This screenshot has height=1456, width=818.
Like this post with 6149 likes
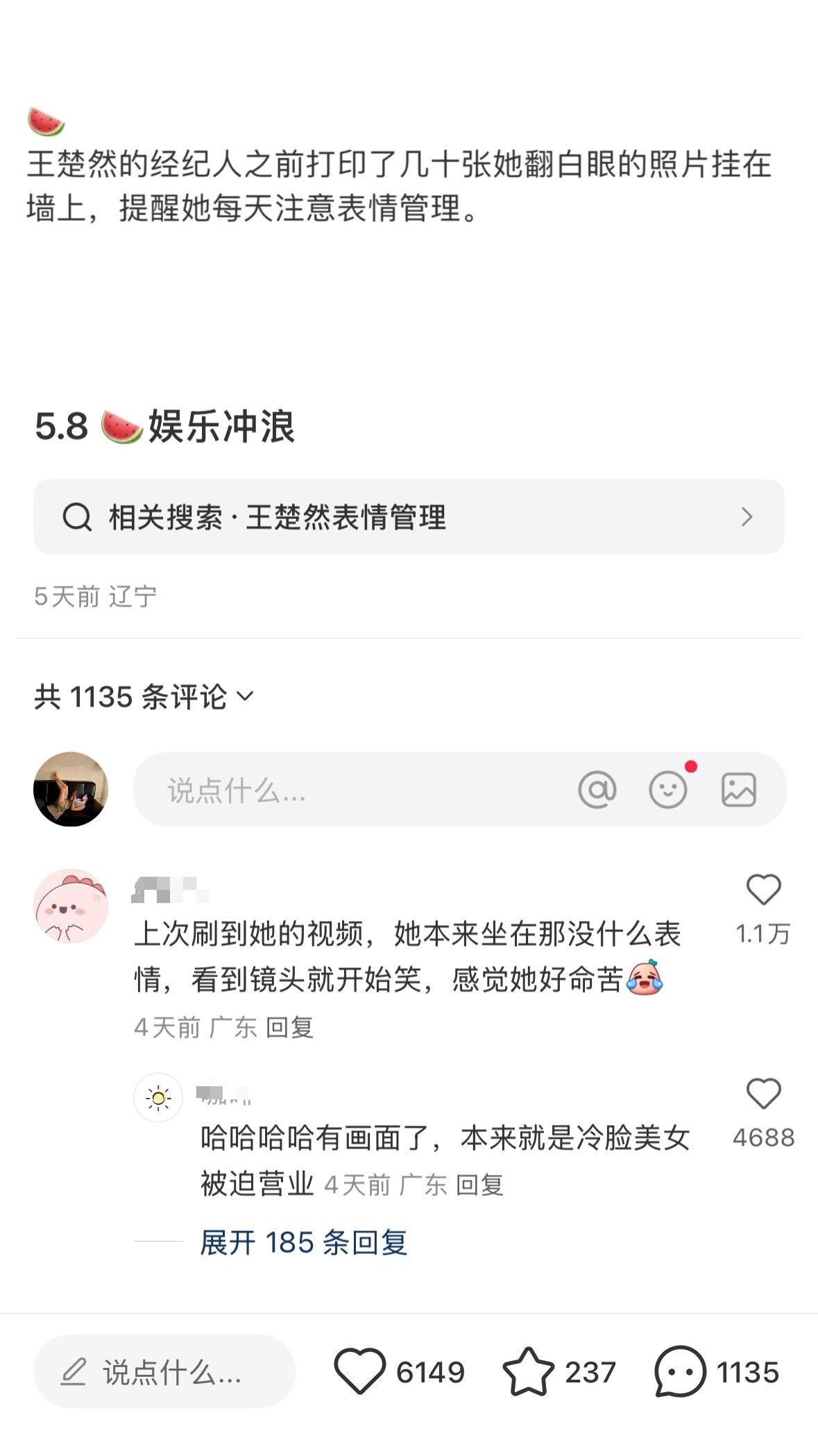click(x=360, y=1371)
